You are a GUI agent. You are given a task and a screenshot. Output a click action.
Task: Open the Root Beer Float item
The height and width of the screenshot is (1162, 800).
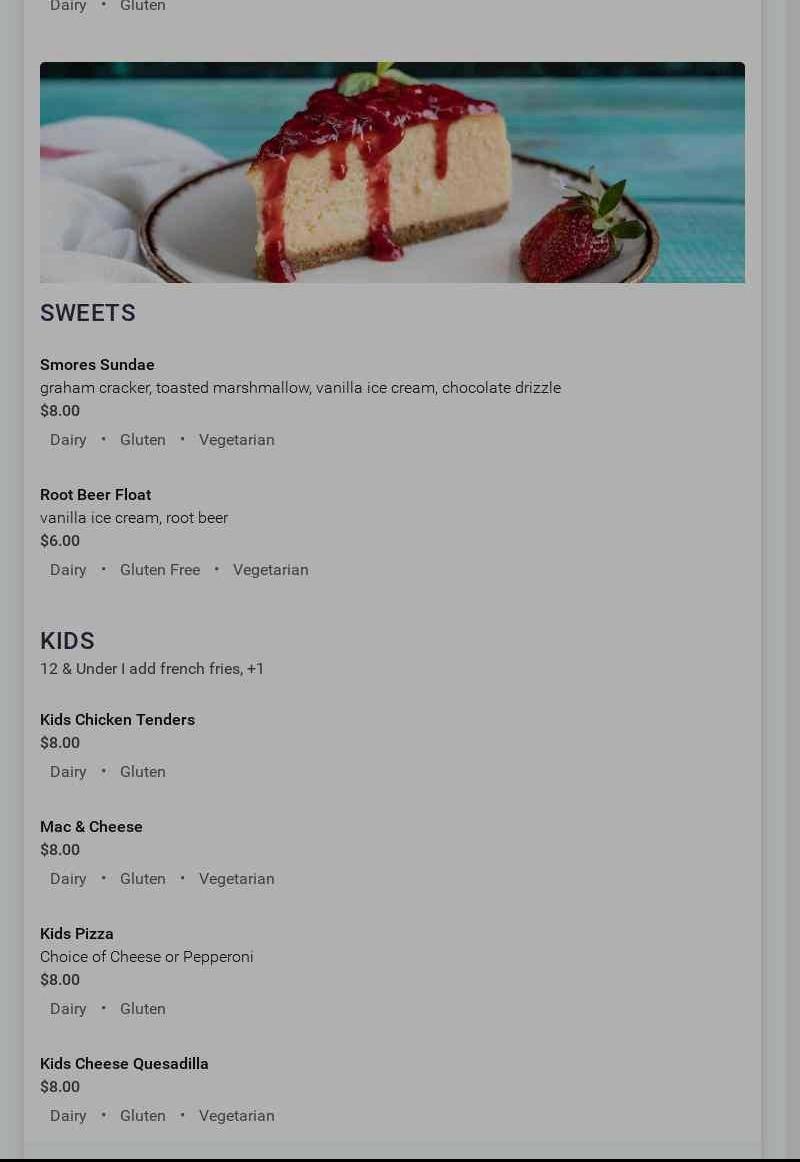(x=95, y=495)
